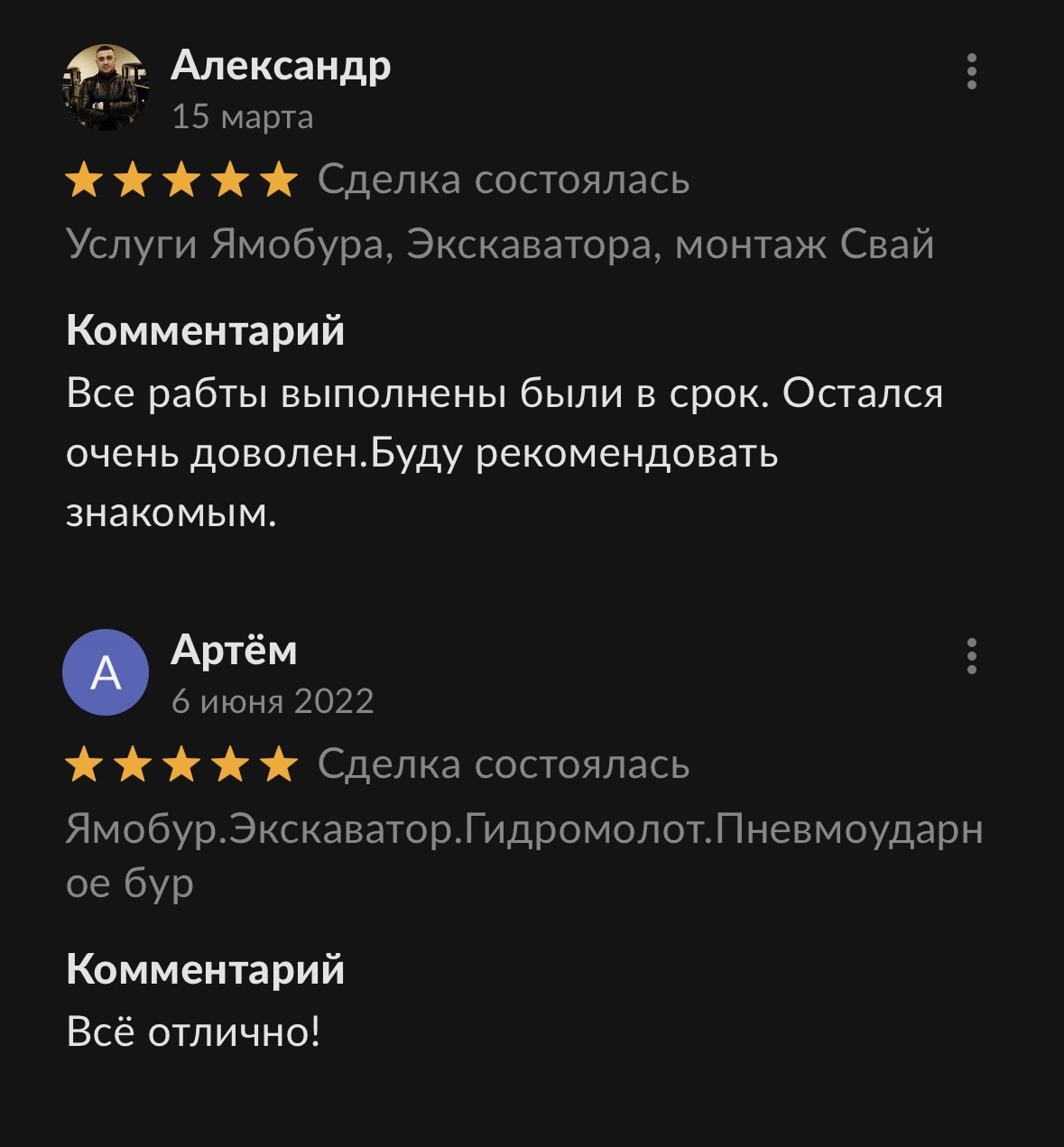Click the middle star of Александр's rating
Viewport: 1064px width, 1147px height.
(180, 179)
